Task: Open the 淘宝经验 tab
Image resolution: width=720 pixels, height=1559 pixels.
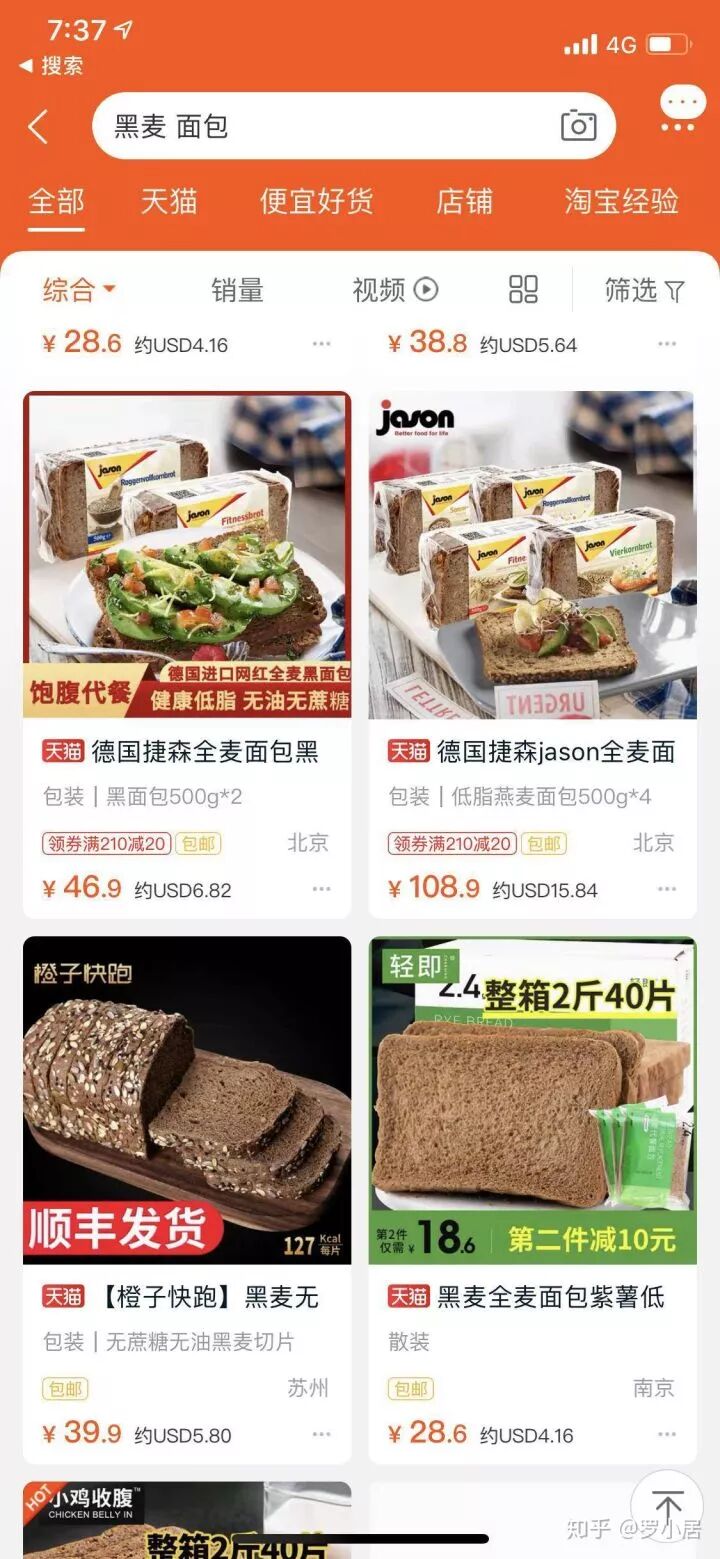Action: (x=621, y=201)
